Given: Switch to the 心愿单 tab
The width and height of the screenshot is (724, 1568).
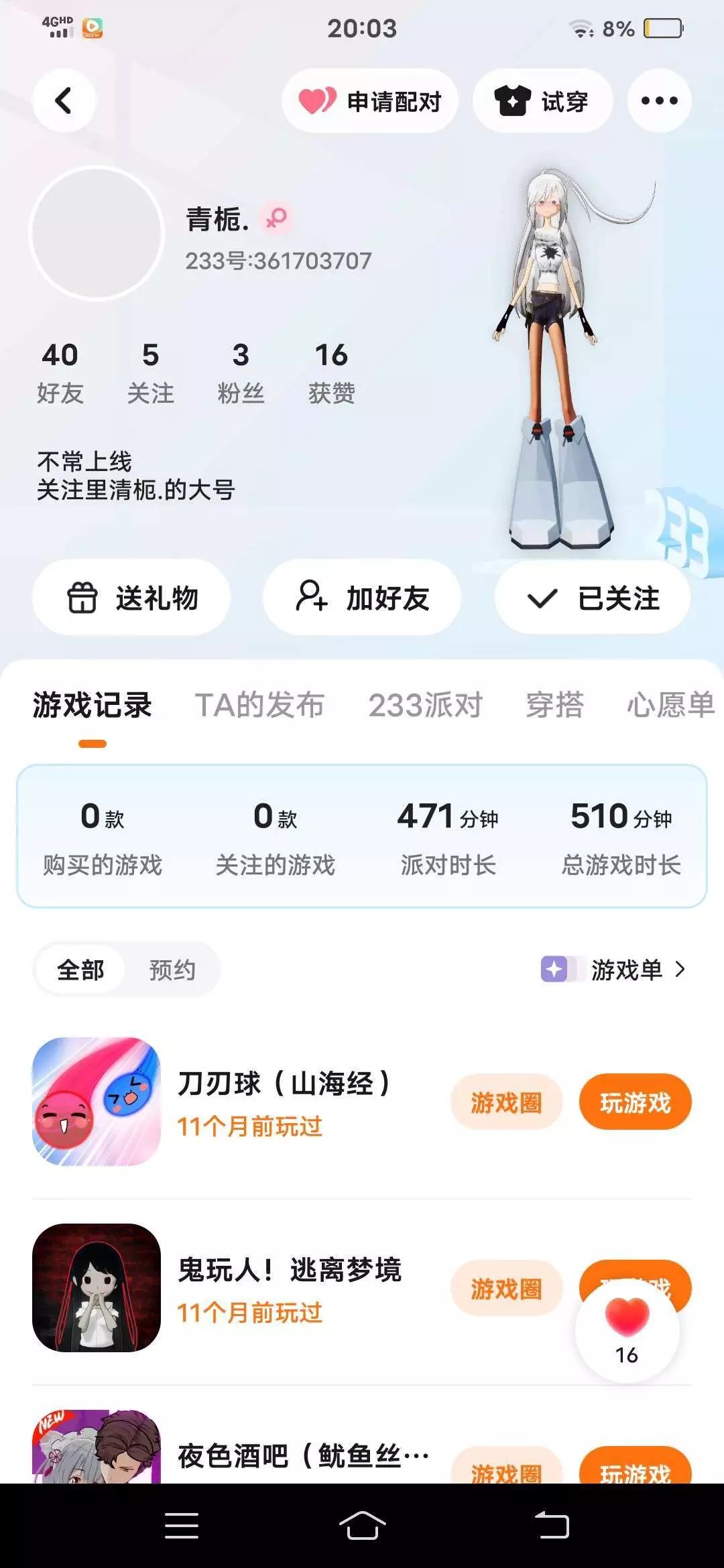Looking at the screenshot, I should (x=670, y=705).
